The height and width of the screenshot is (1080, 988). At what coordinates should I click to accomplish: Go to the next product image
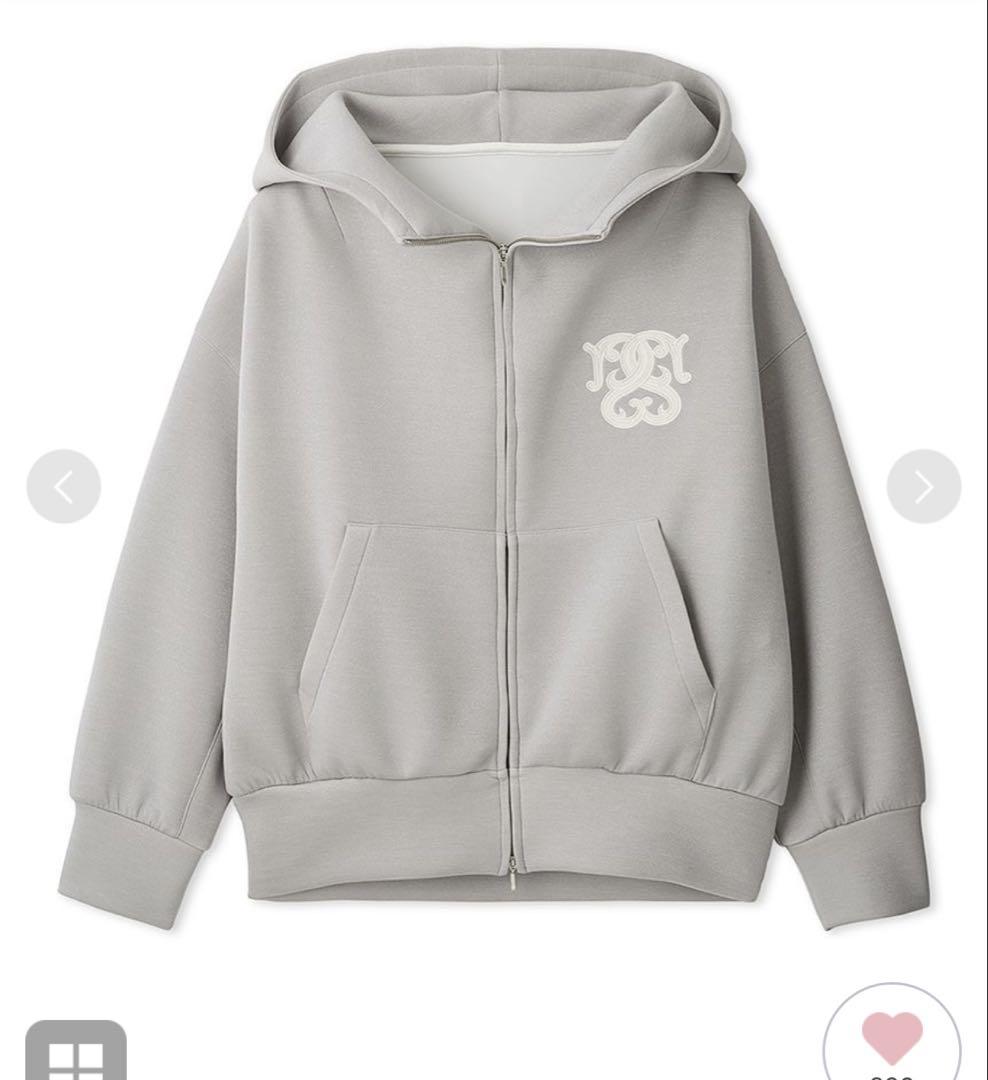click(923, 487)
